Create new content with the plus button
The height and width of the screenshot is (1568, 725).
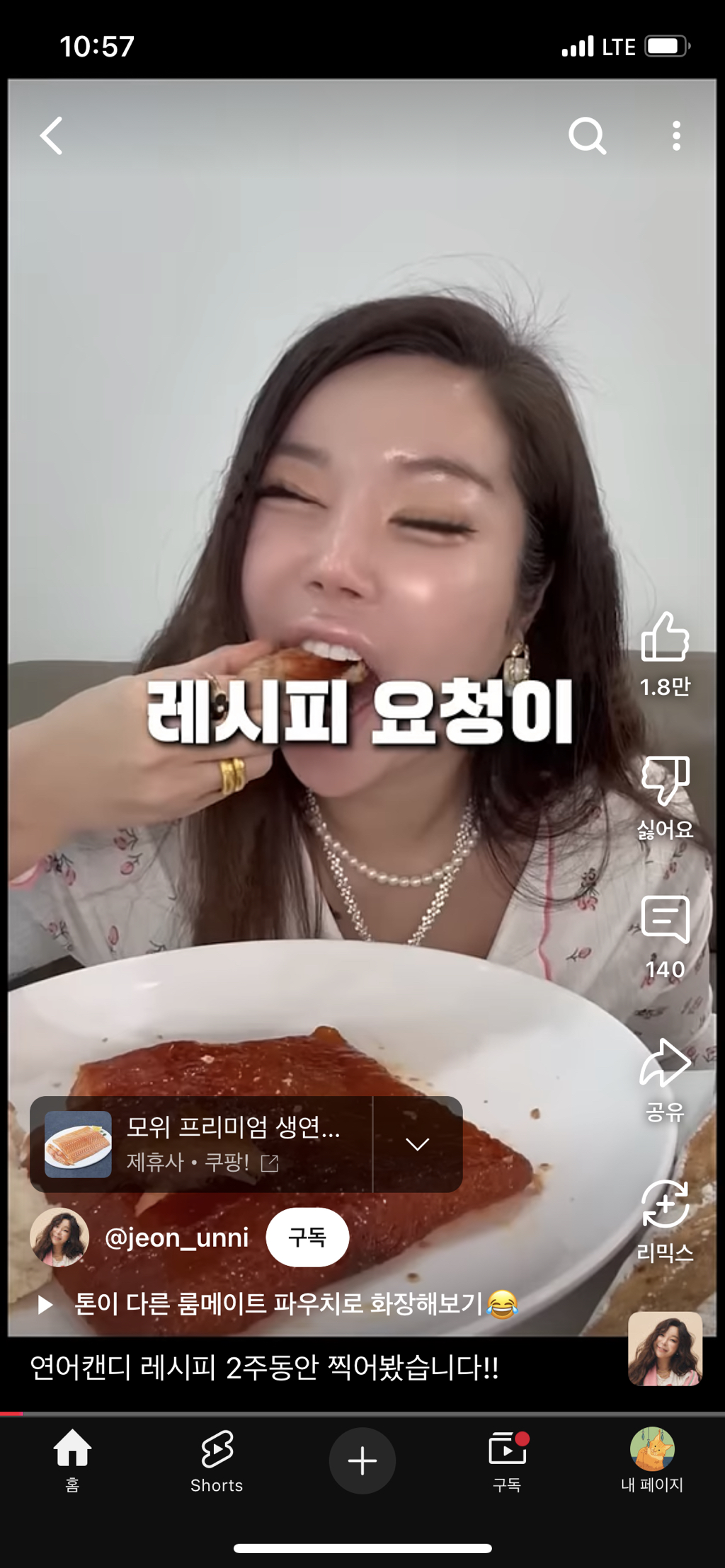(x=362, y=1460)
